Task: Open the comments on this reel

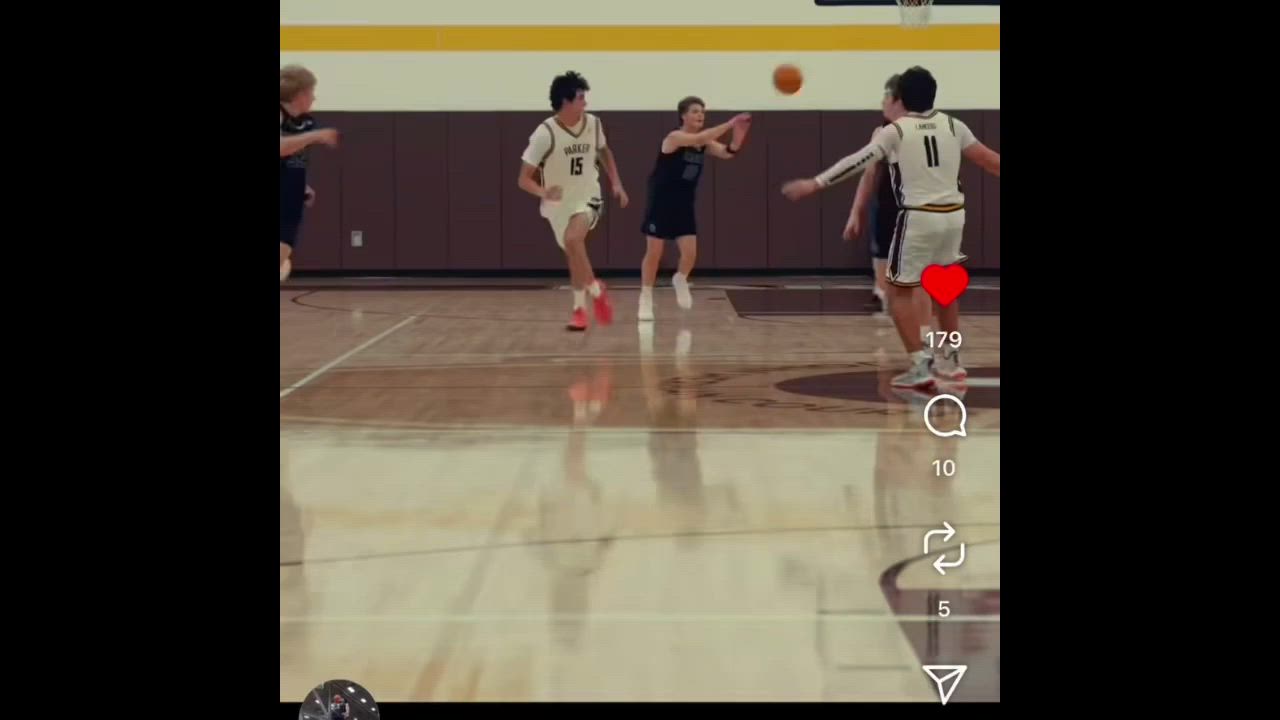Action: click(x=944, y=416)
